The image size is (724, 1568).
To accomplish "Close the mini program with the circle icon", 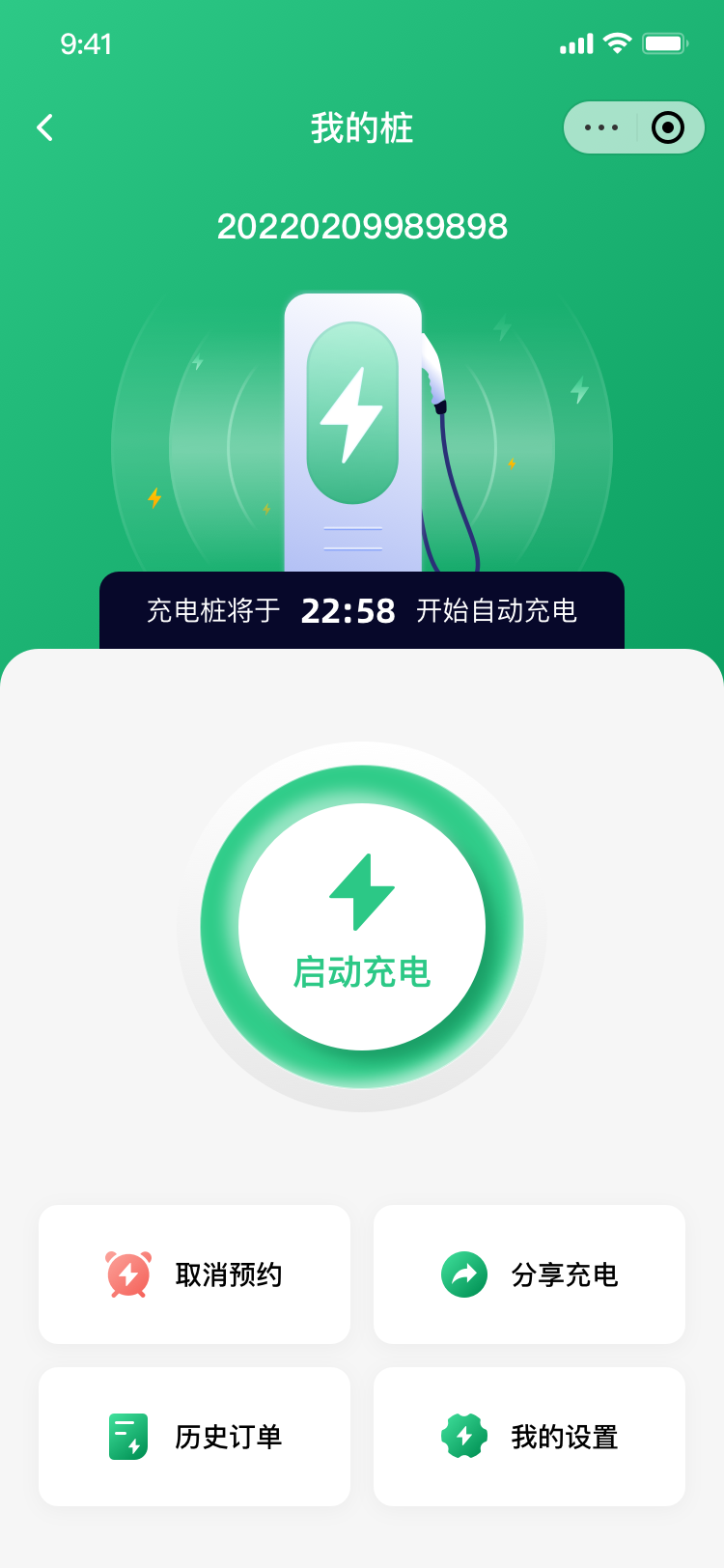I will (x=668, y=127).
